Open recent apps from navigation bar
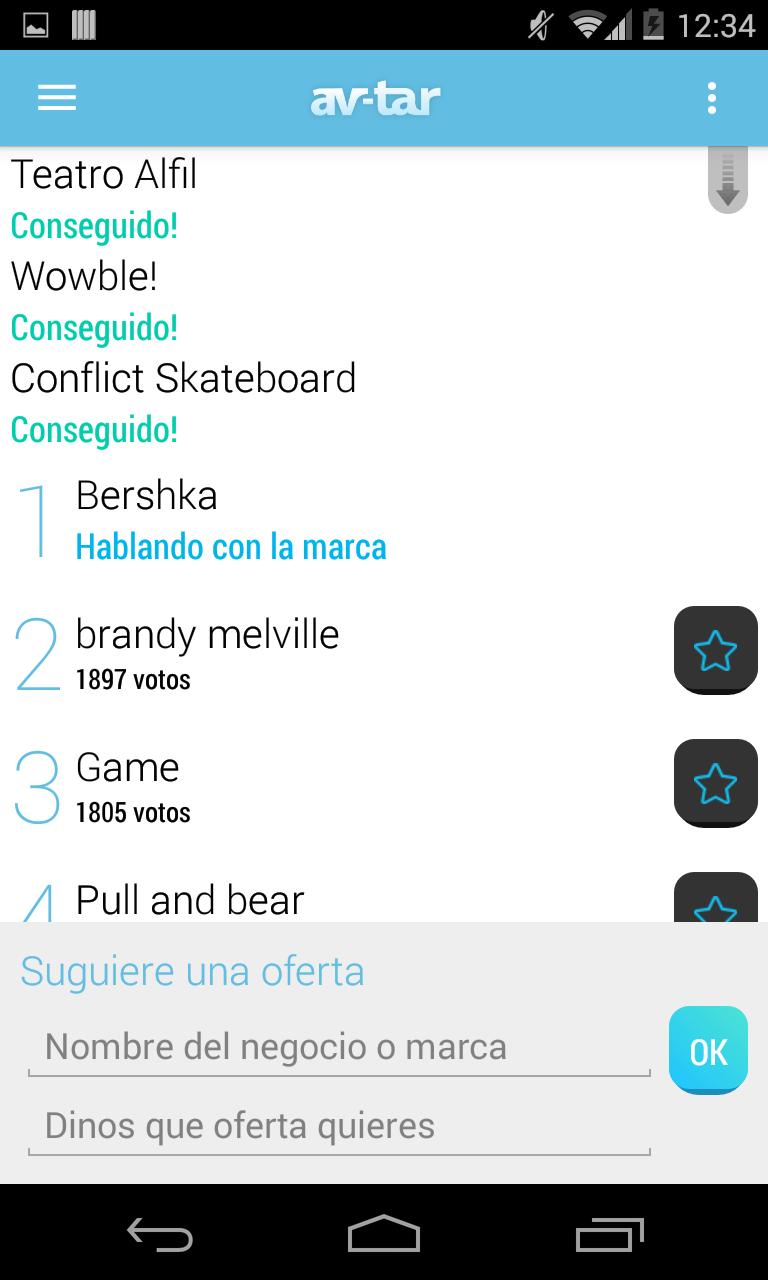768x1280 pixels. coord(610,1234)
